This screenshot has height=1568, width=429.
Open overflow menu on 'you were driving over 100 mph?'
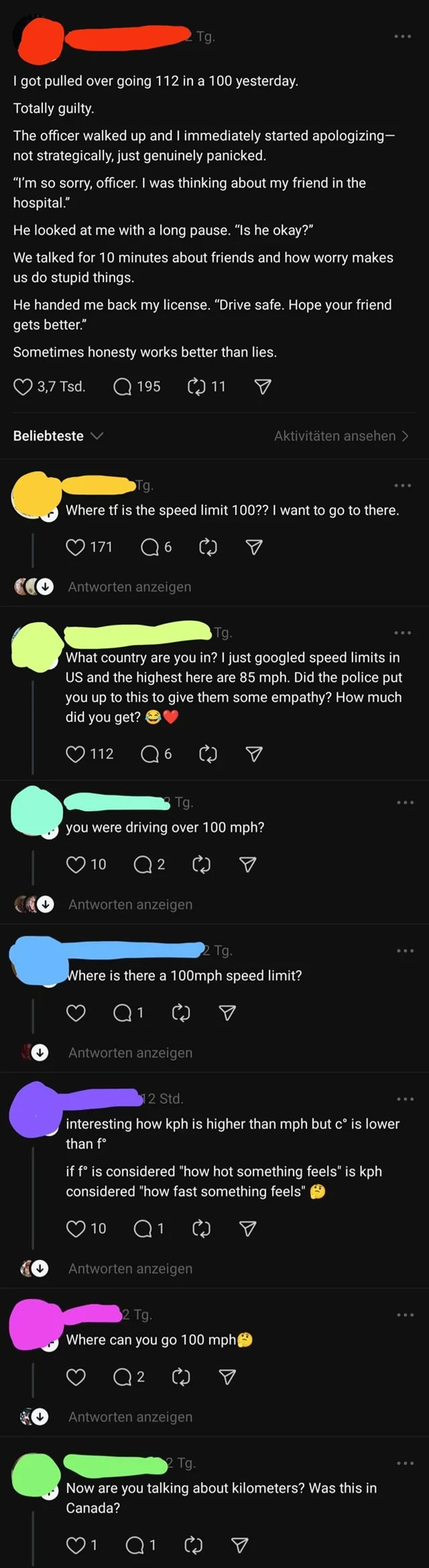(x=404, y=802)
